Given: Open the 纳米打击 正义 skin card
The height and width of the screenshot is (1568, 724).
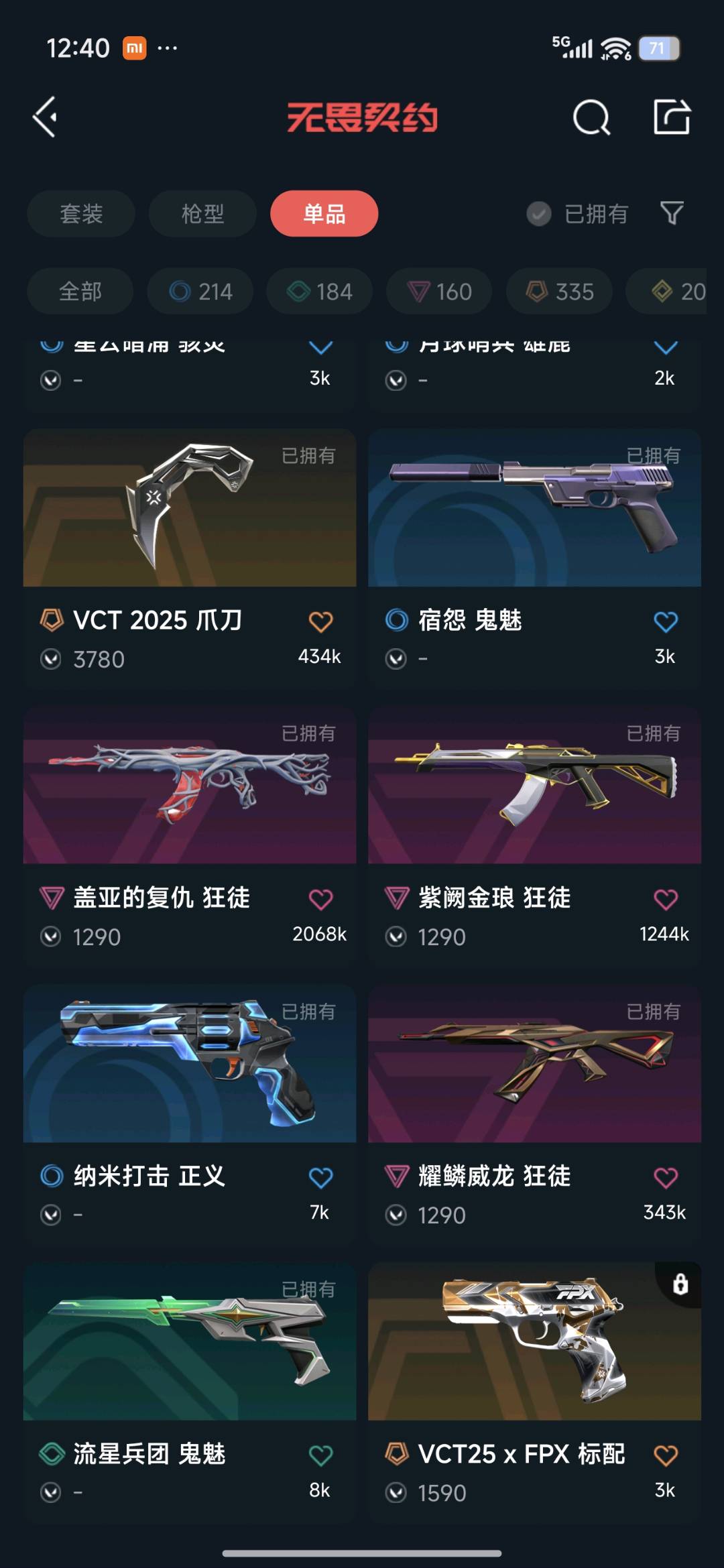Looking at the screenshot, I should [x=190, y=1113].
